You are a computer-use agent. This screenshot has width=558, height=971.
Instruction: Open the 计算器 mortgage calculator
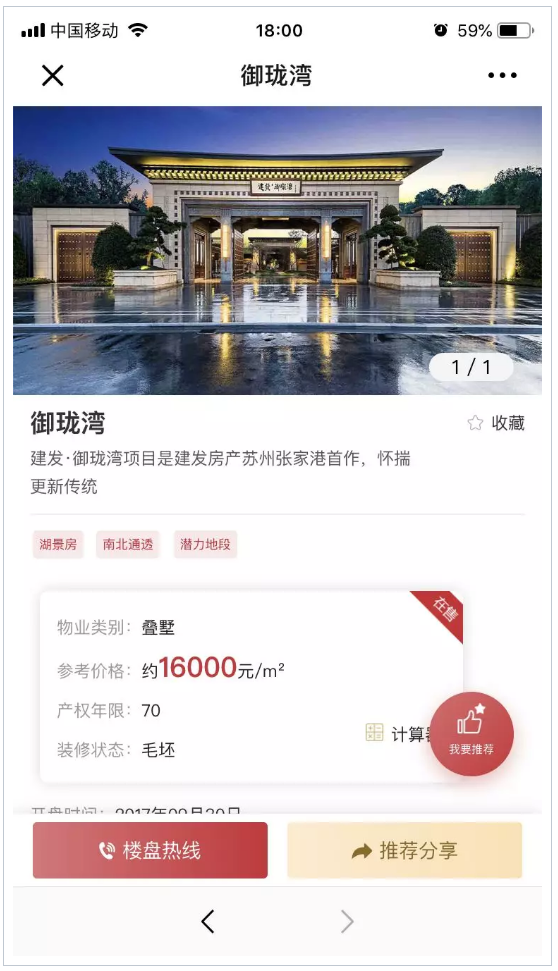point(396,734)
